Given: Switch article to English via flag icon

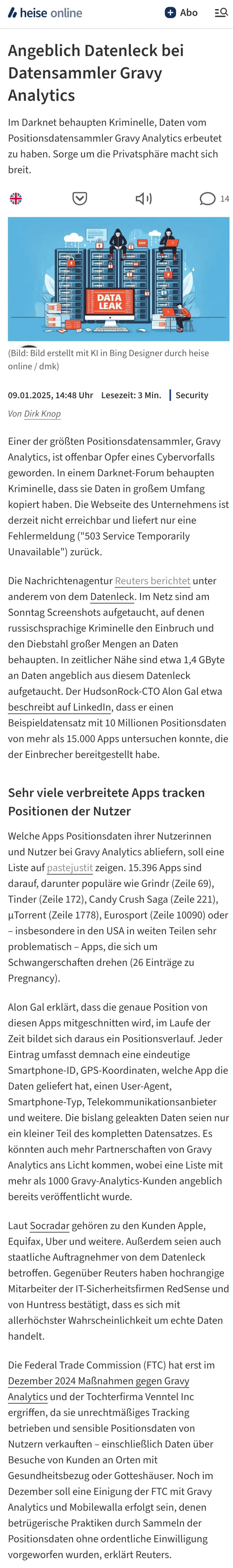Looking at the screenshot, I should (16, 198).
